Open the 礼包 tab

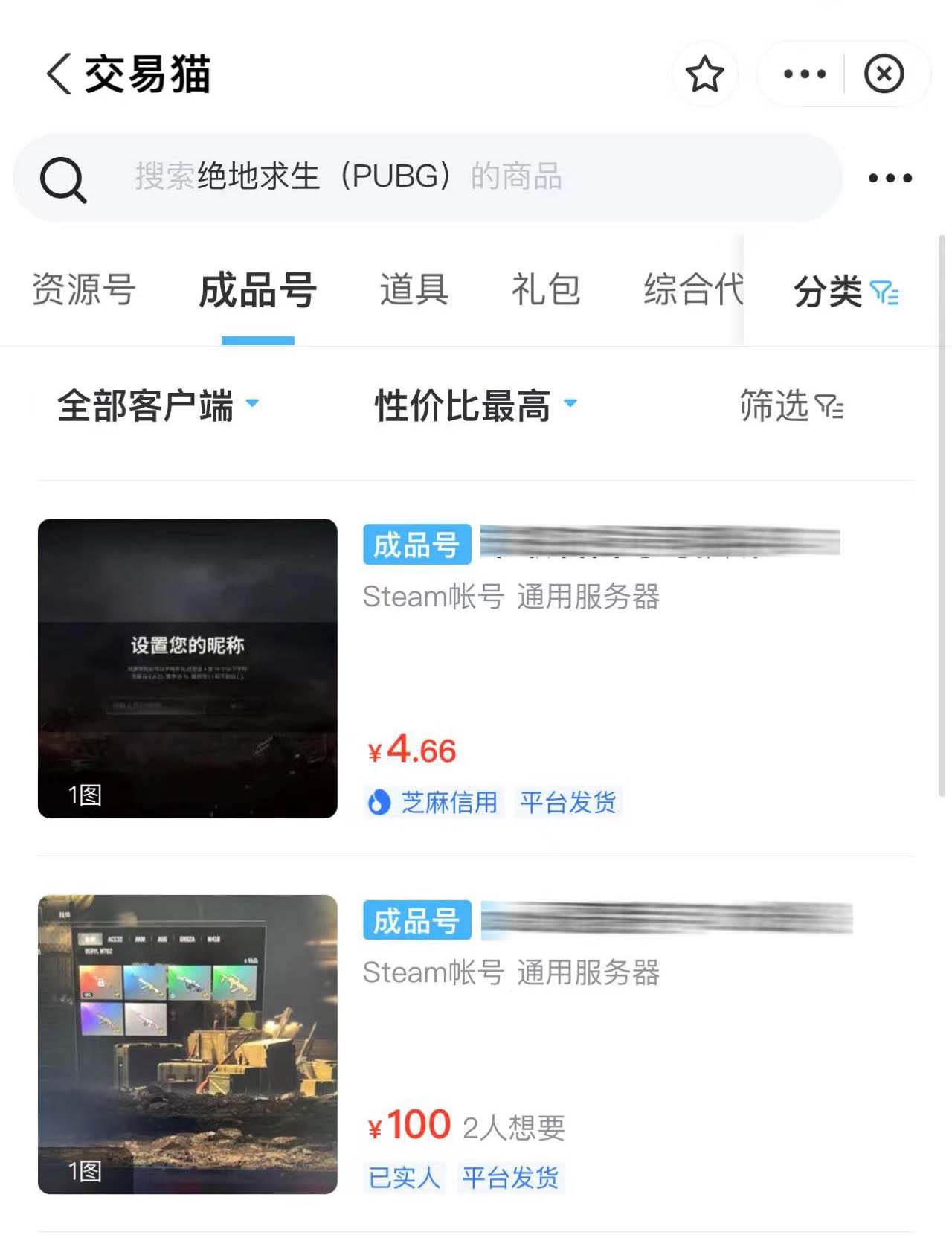pos(546,289)
